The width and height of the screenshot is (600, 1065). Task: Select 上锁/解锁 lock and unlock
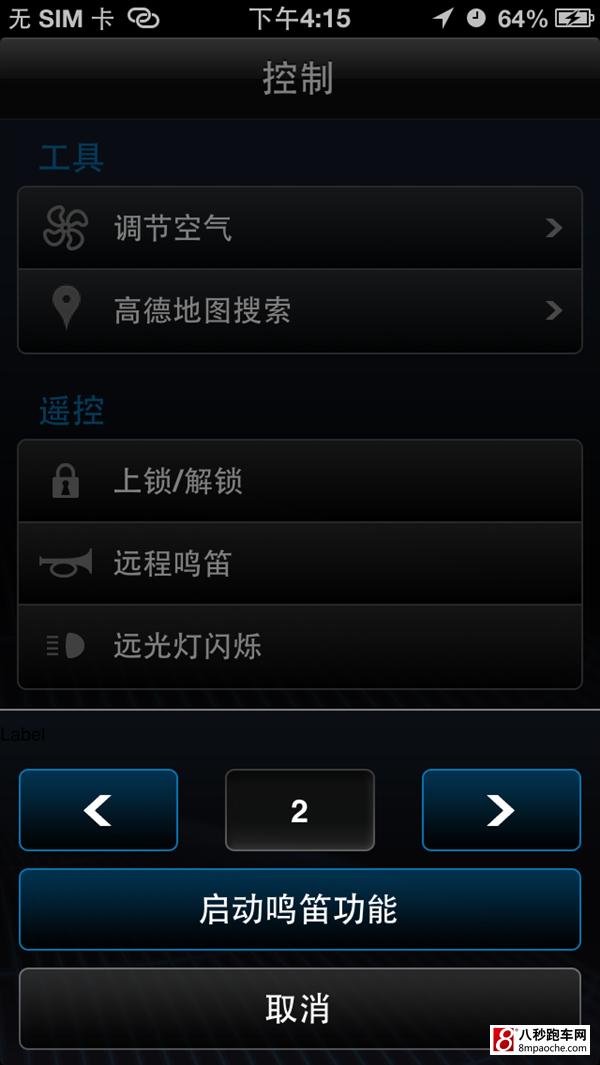(x=300, y=481)
